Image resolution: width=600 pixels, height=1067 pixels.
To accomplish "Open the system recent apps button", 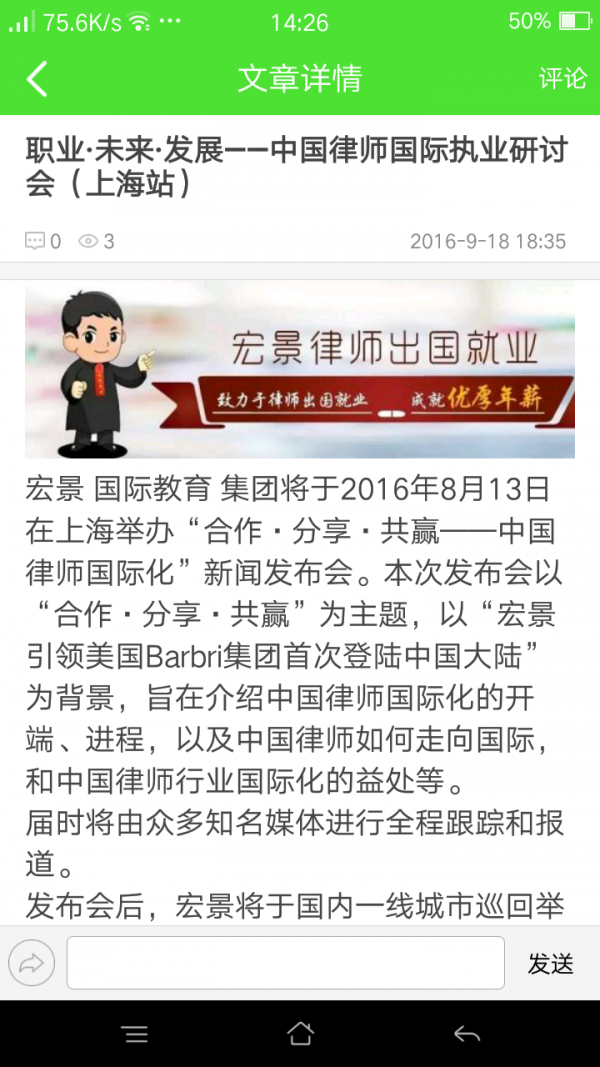I will coord(135,1034).
